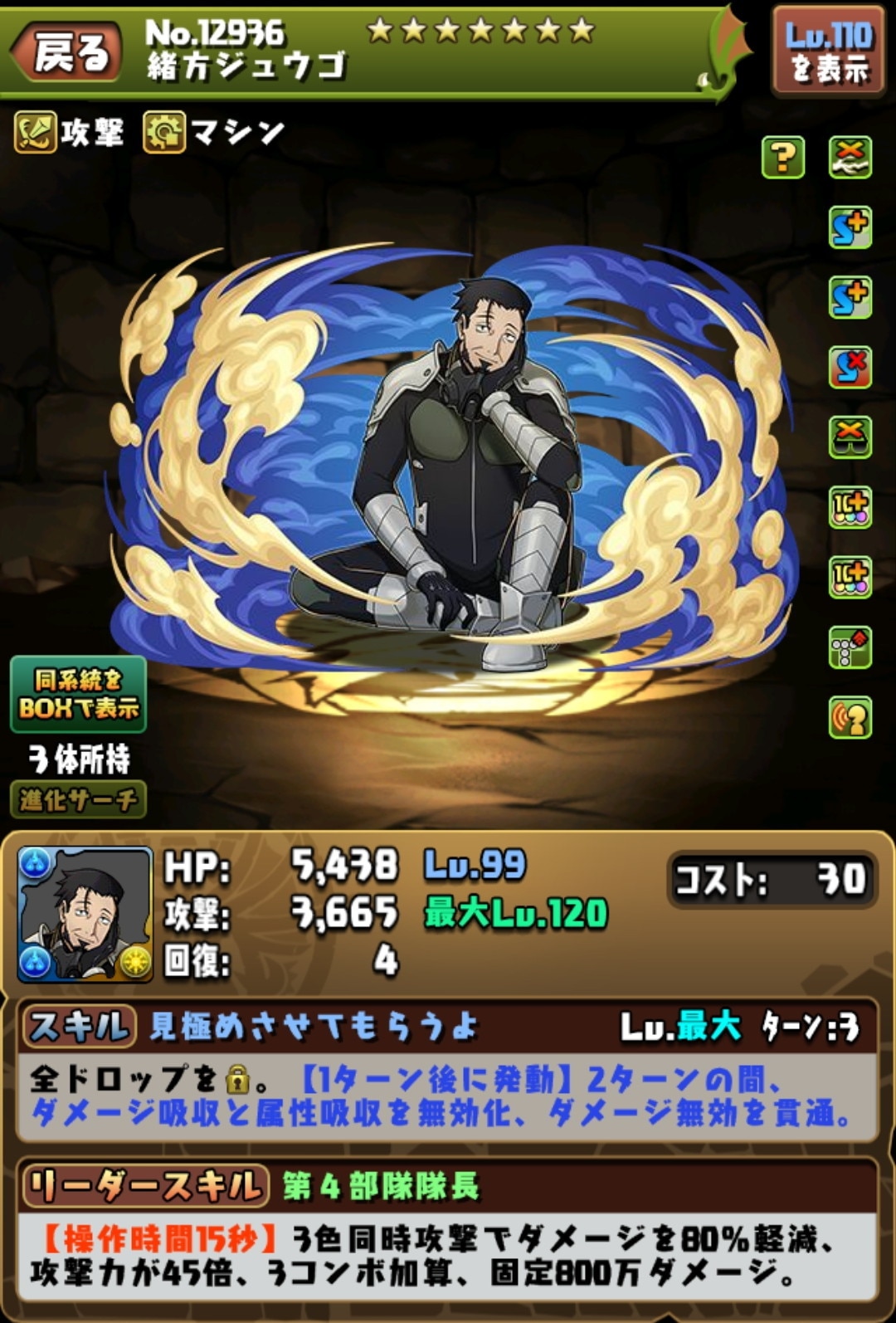Screen dimensions: 896x1323
Task: Tap the bottom voice awakening icon
Action: click(x=850, y=717)
